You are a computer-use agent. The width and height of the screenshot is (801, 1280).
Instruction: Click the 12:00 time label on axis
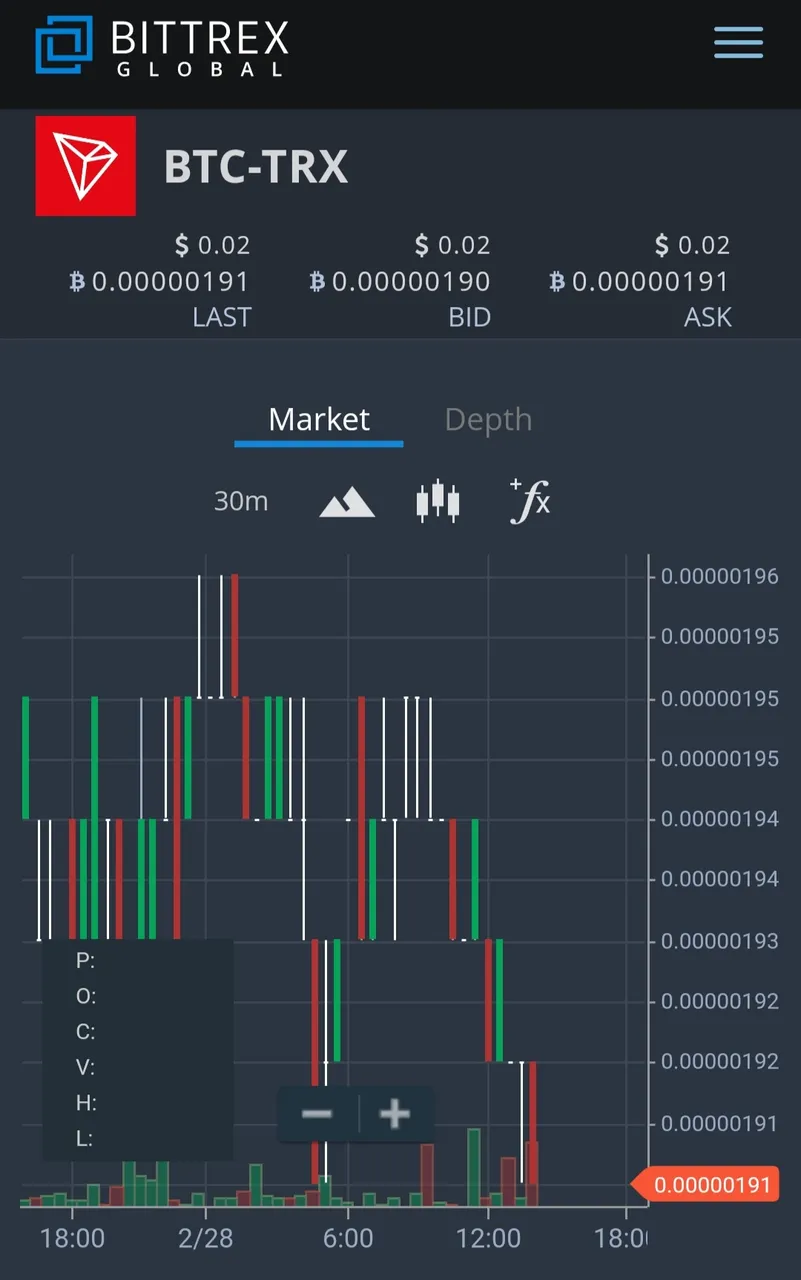tap(489, 1239)
